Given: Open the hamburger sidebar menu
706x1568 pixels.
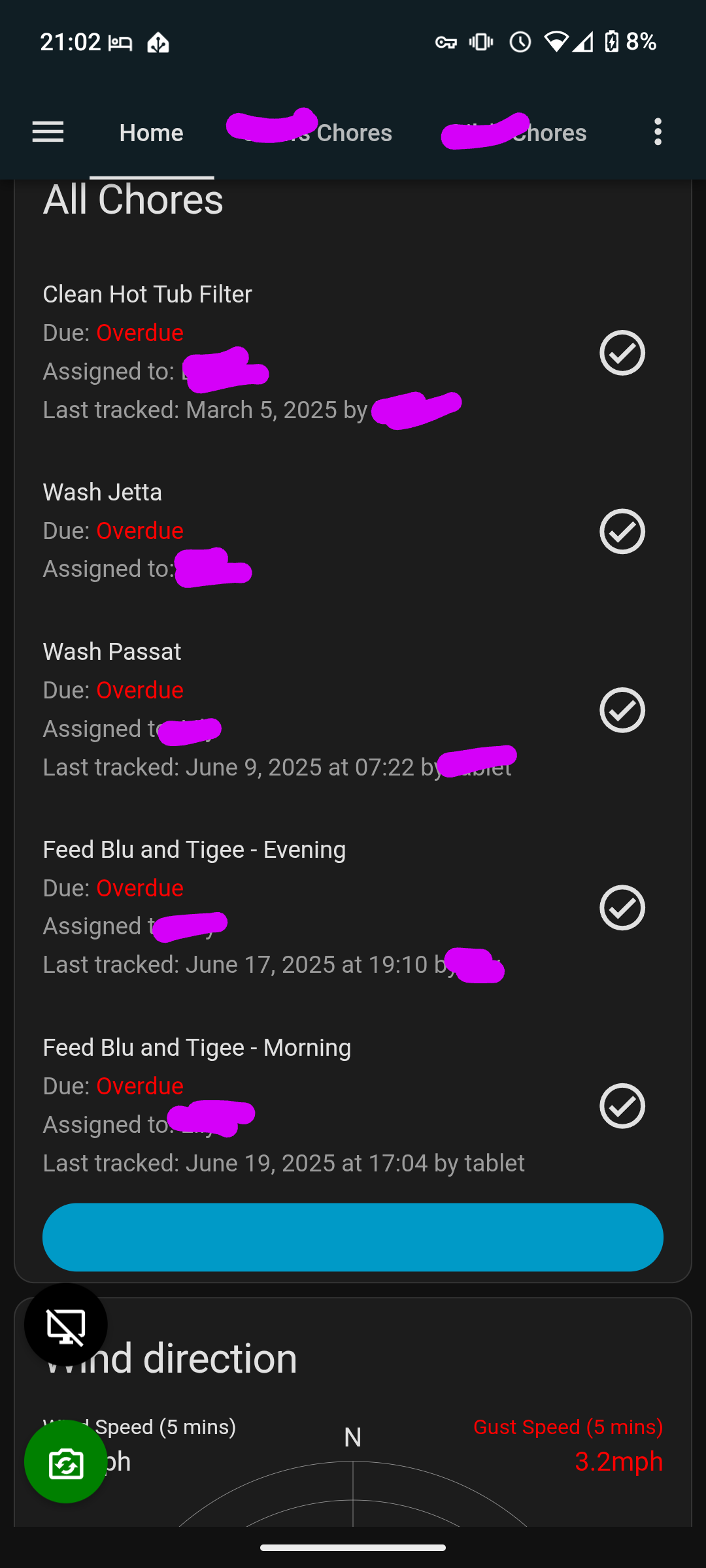Looking at the screenshot, I should point(48,133).
